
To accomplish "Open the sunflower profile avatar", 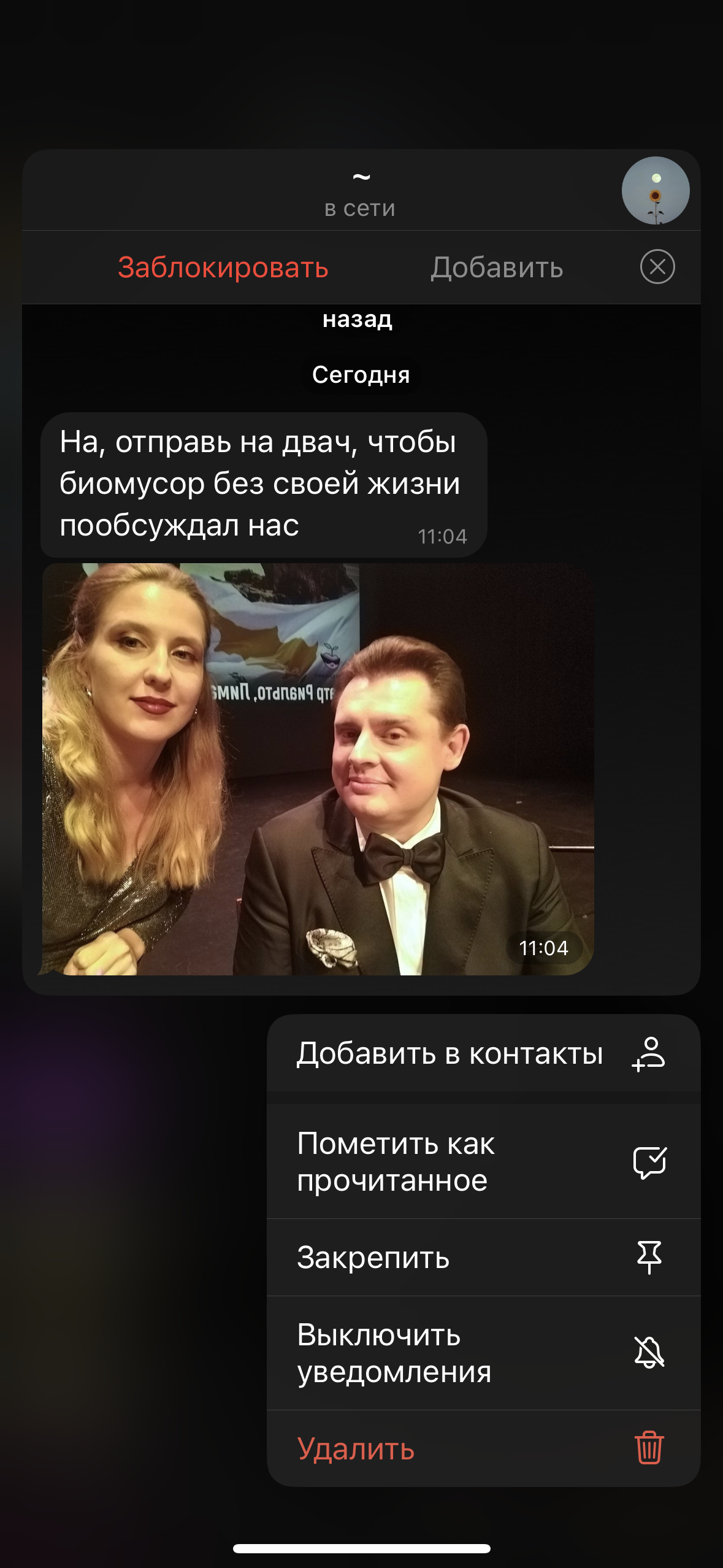I will (x=656, y=191).
